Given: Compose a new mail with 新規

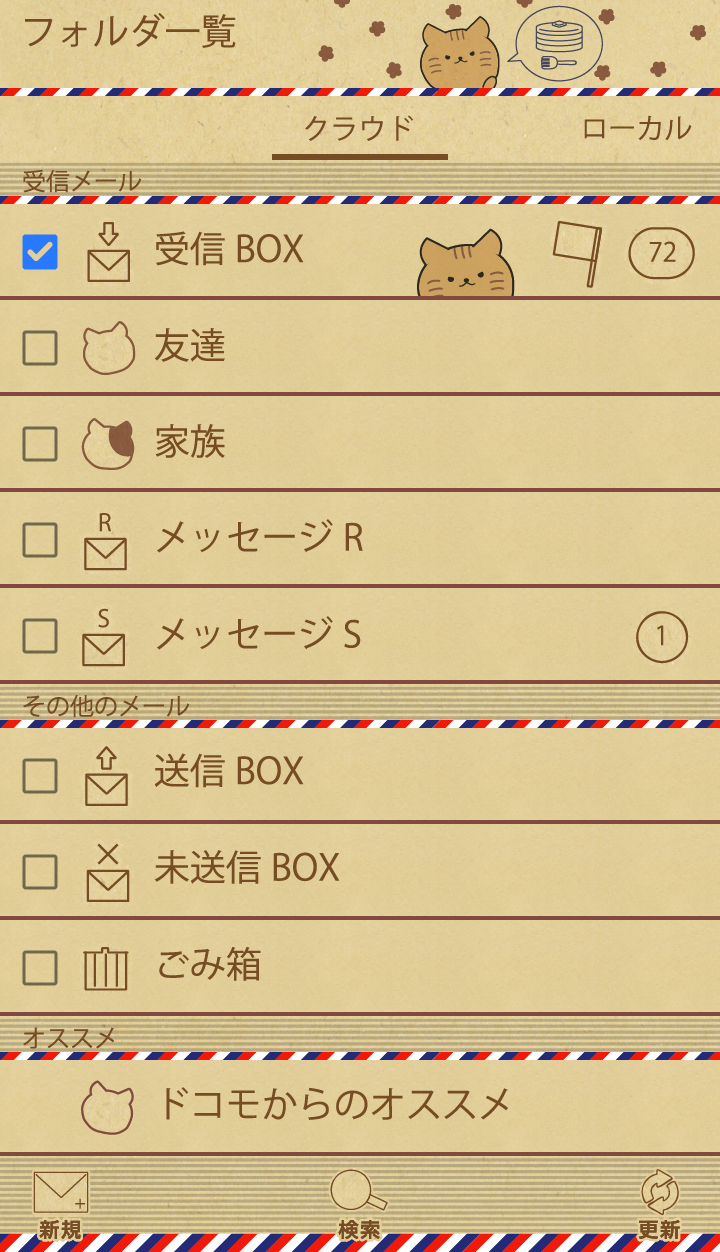Looking at the screenshot, I should point(60,1205).
